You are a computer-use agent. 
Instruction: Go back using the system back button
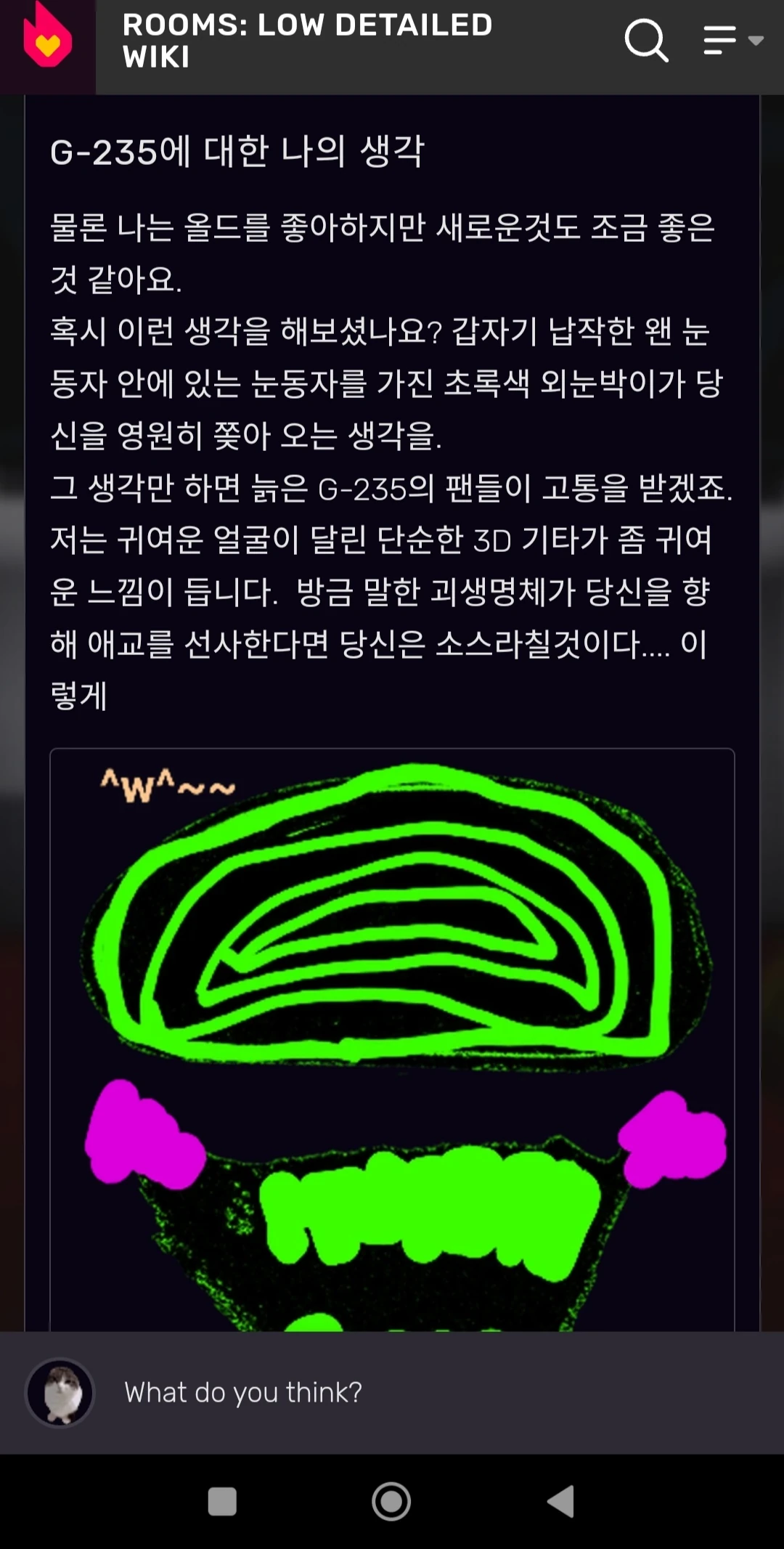[x=560, y=1501]
